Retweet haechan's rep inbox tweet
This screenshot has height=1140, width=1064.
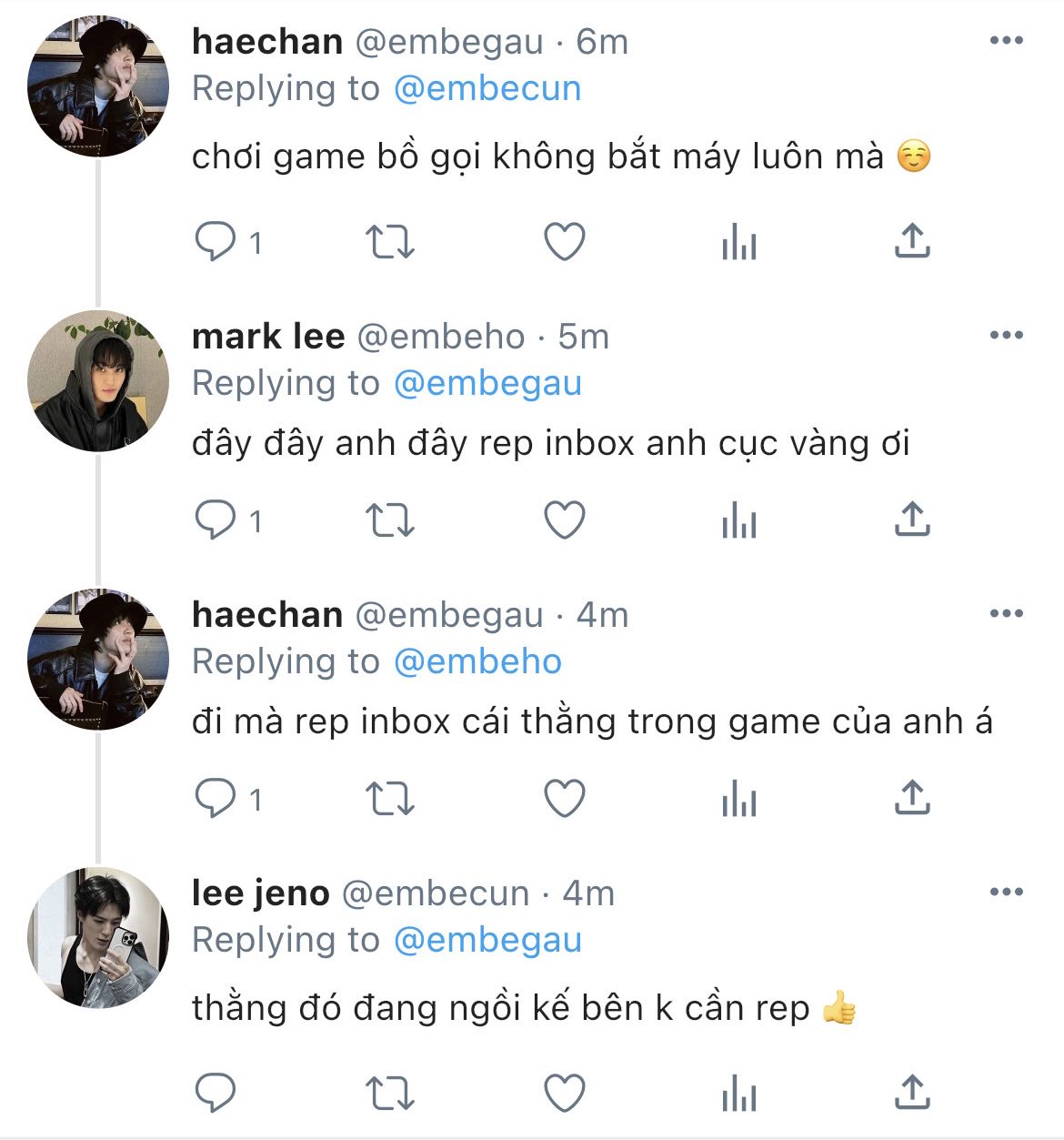(390, 799)
